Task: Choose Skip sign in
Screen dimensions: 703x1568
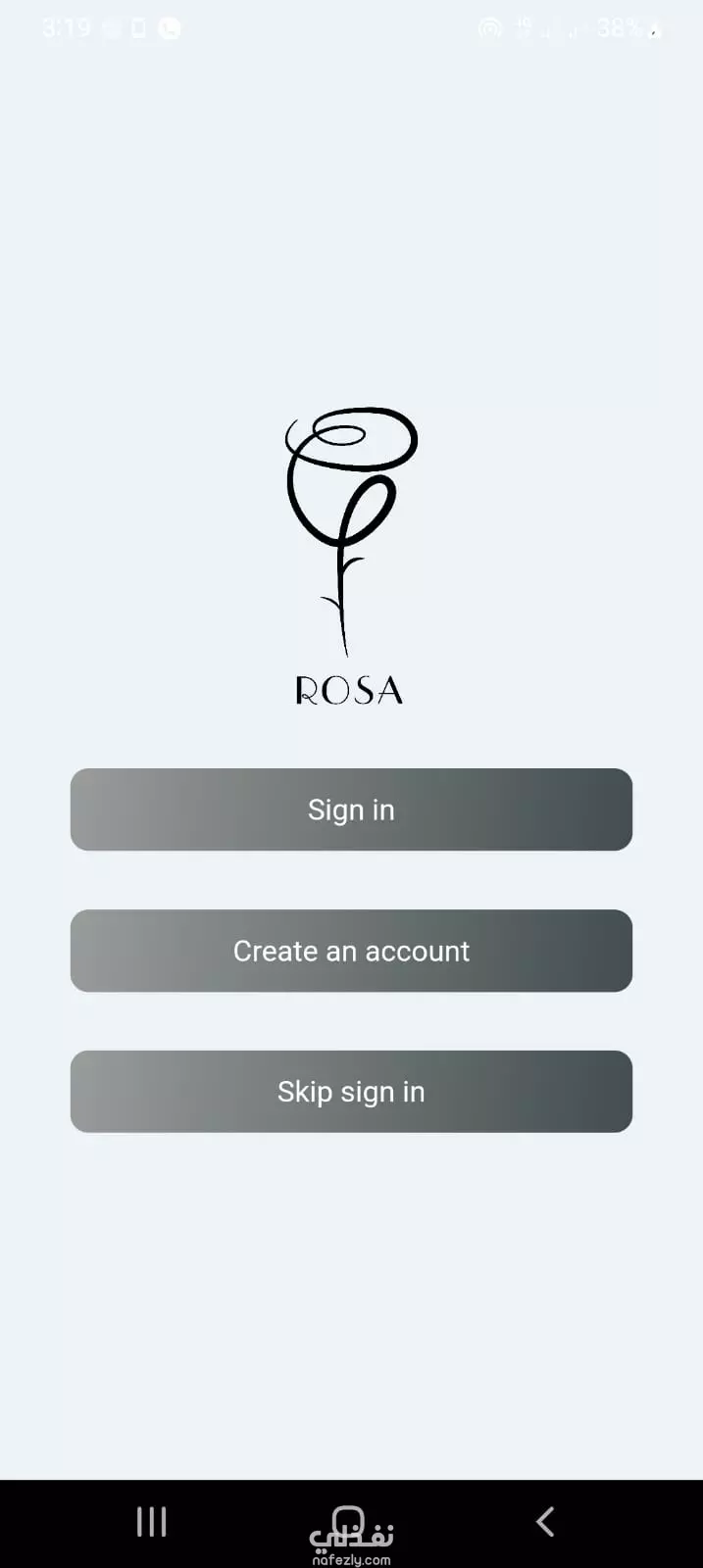Action: [x=351, y=1092]
